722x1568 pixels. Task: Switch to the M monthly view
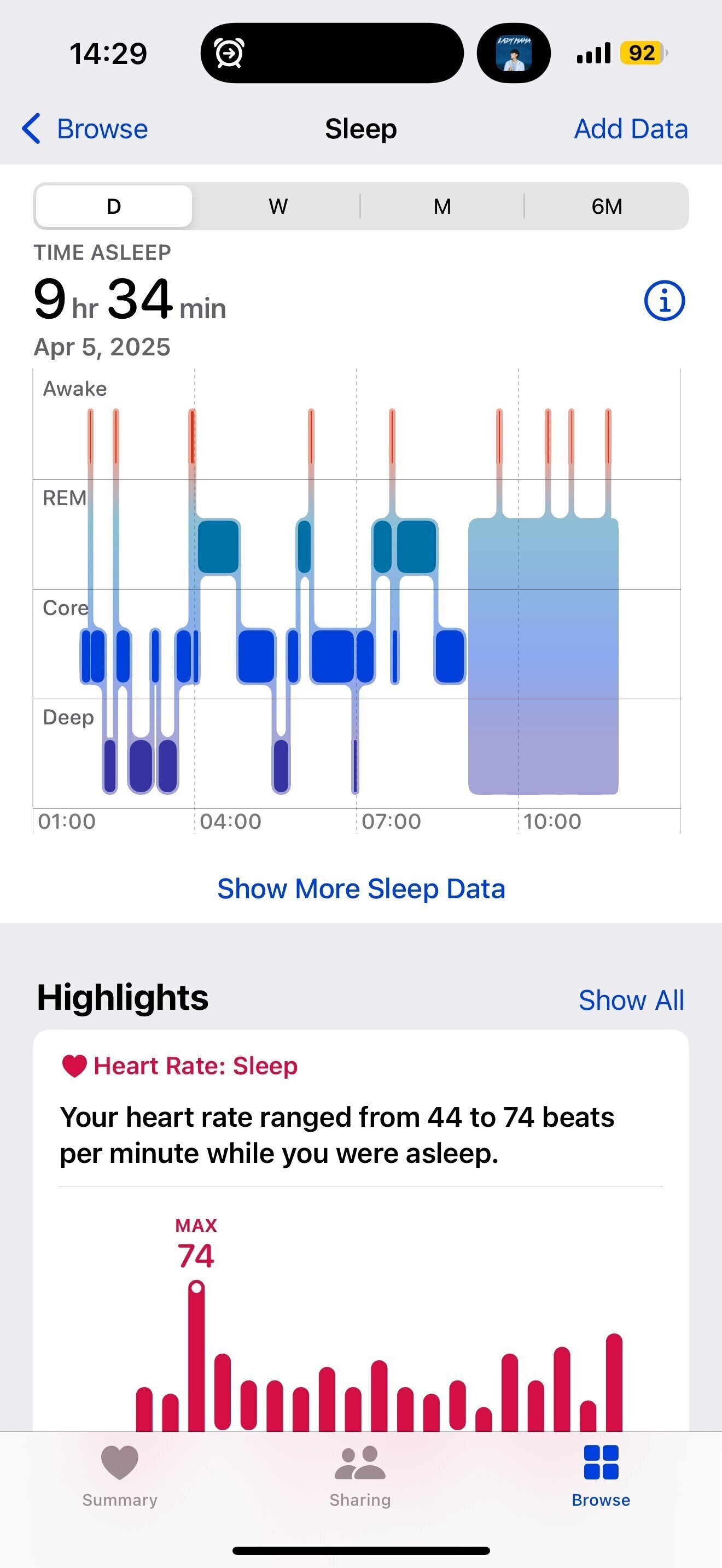(x=442, y=206)
